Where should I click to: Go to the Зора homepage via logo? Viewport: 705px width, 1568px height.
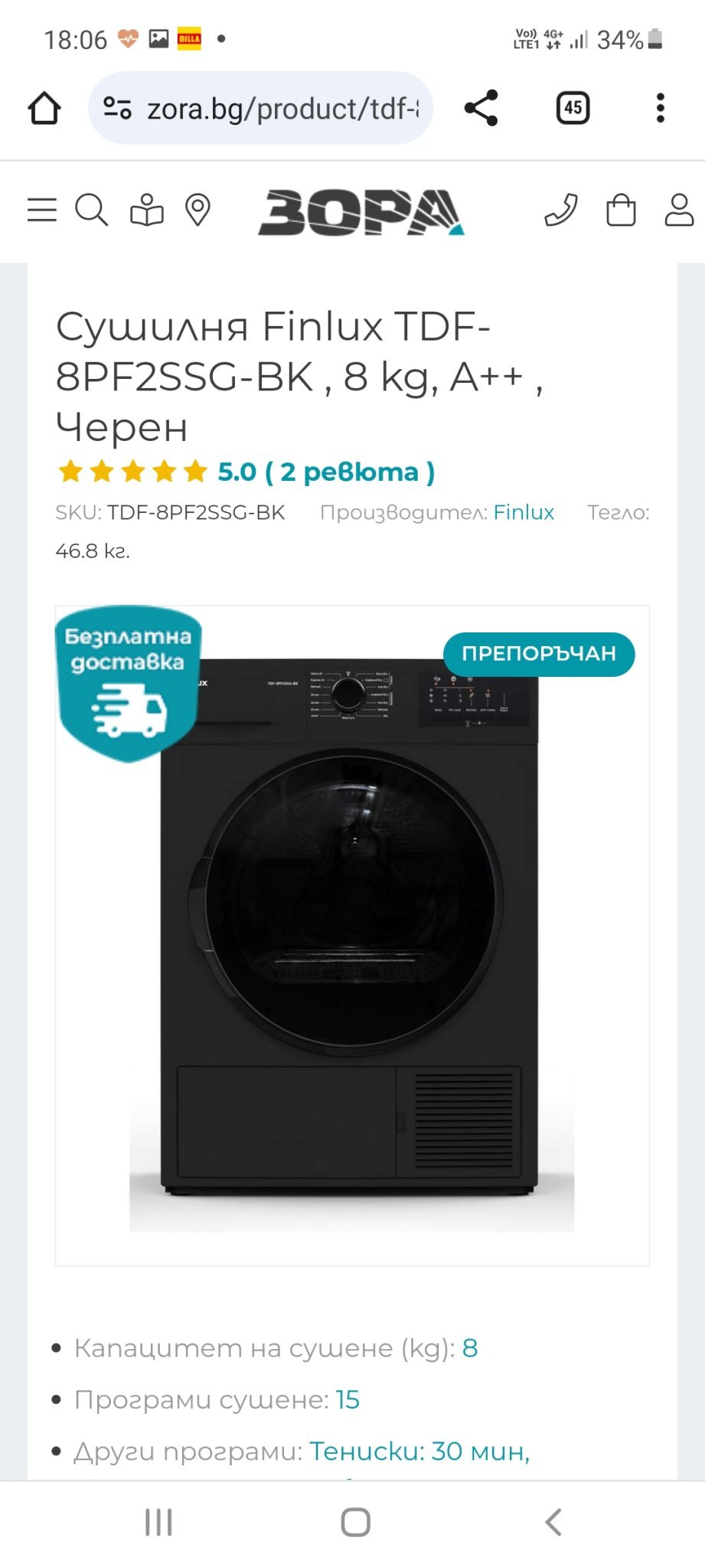pos(361,212)
